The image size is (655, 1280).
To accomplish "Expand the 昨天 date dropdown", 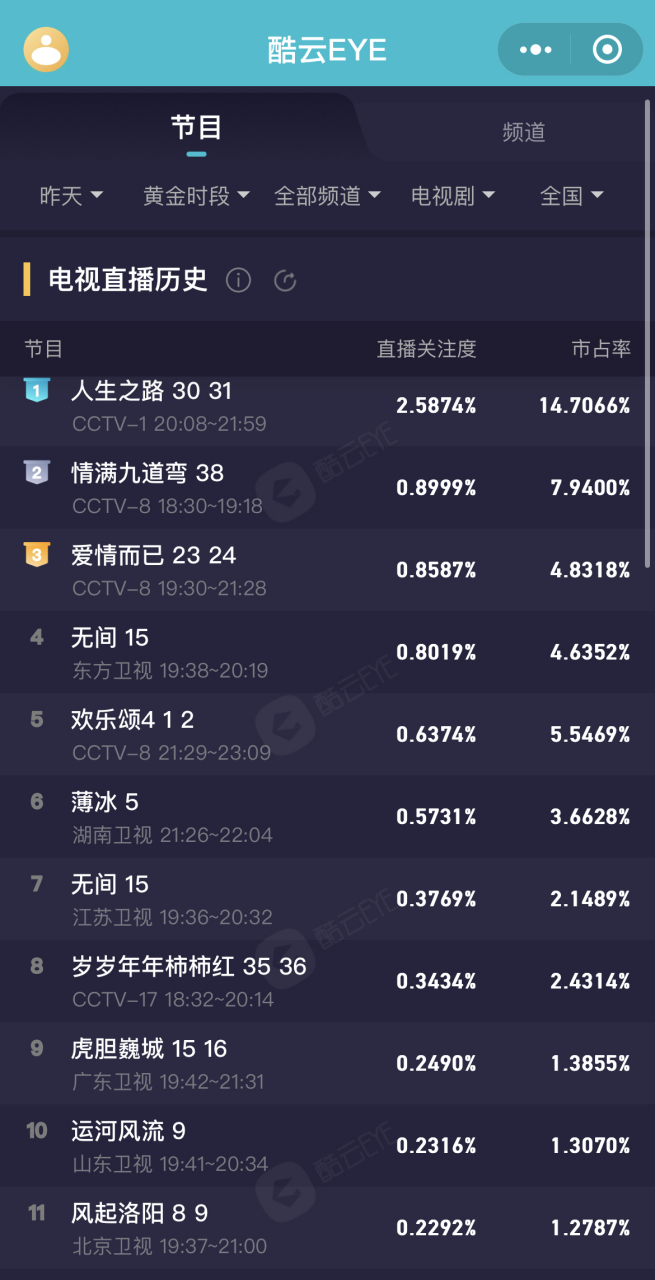I will click(71, 196).
